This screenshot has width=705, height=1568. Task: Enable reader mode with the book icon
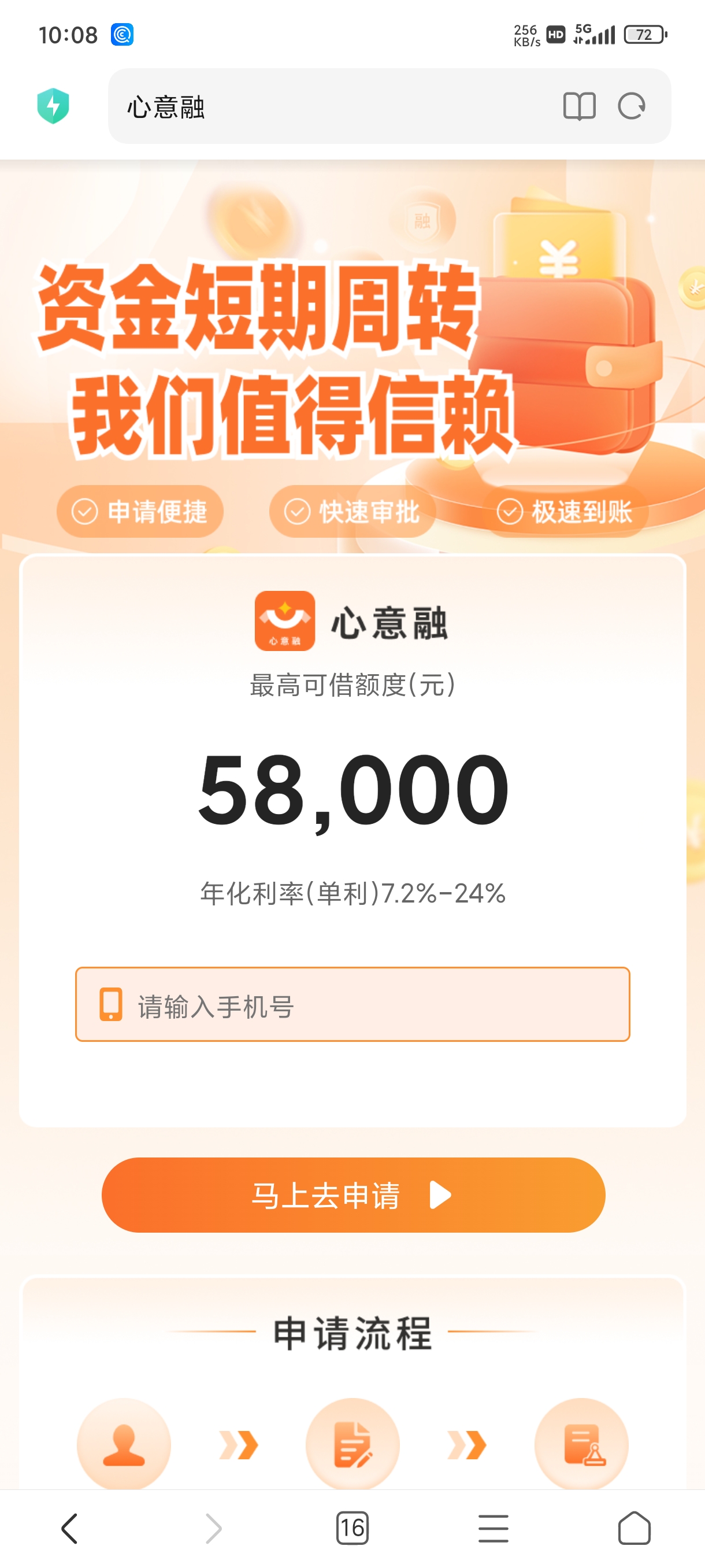579,106
